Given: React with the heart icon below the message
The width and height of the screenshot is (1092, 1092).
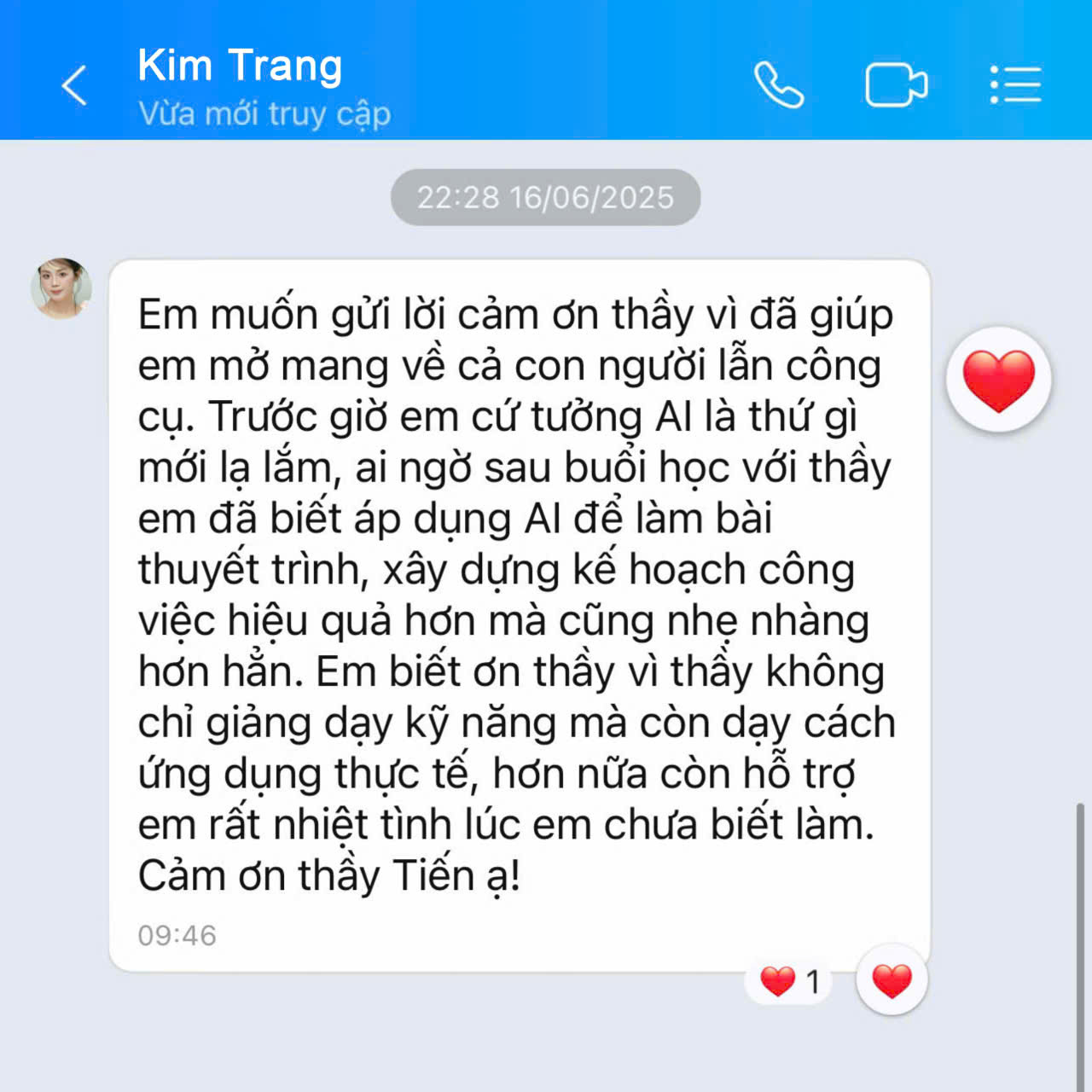Looking at the screenshot, I should 892,981.
